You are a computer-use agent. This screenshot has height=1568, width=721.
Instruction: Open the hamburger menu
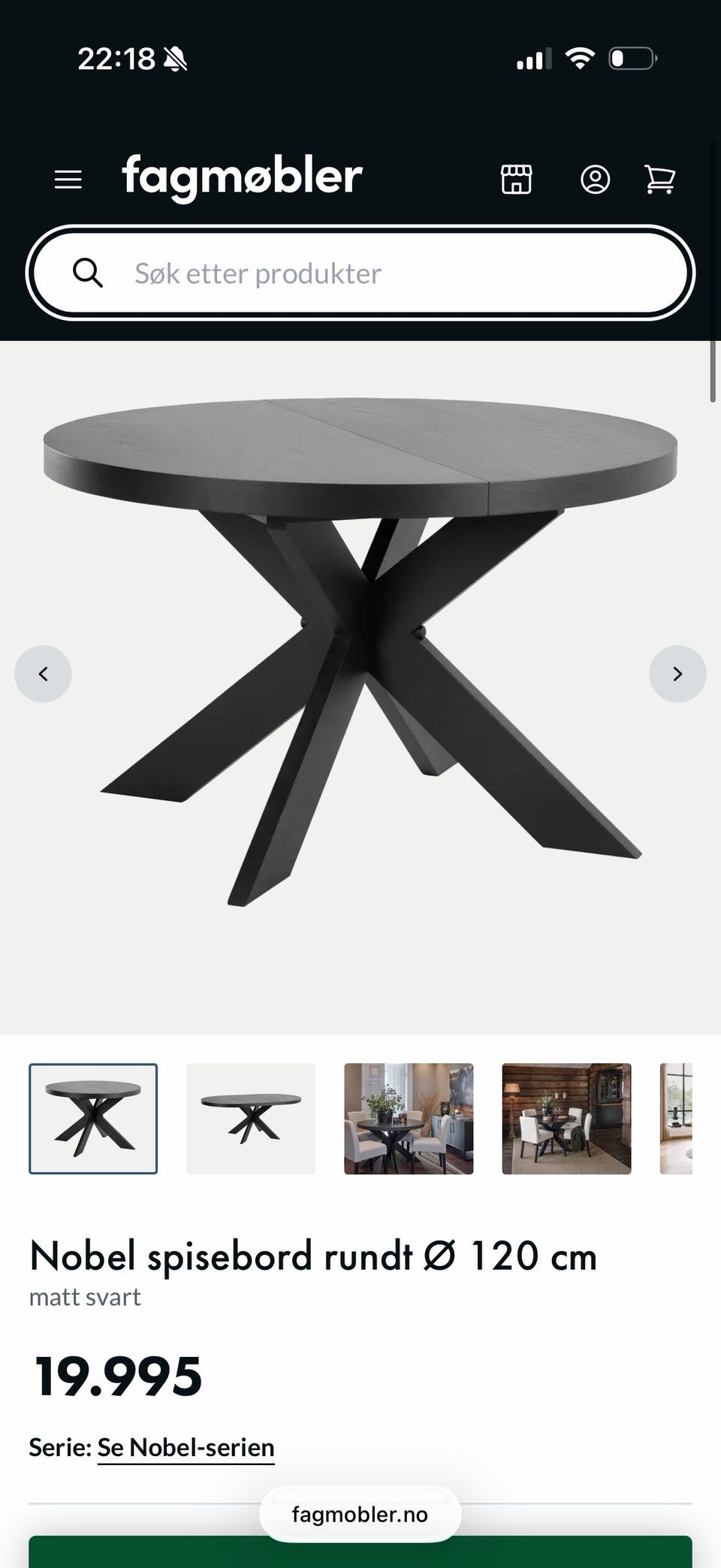(x=68, y=180)
